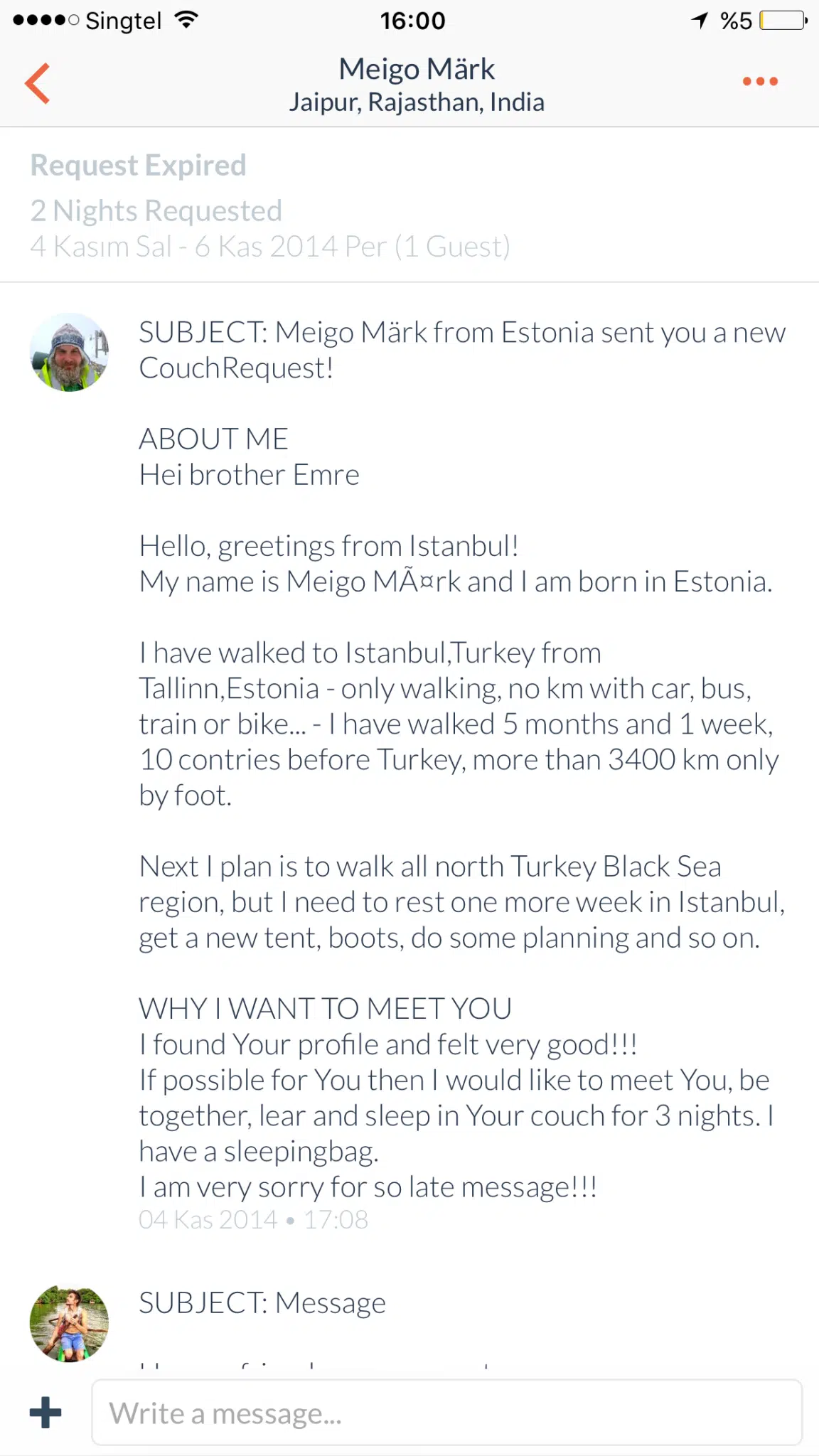
Task: Open the three-dot options menu
Action: [x=760, y=82]
